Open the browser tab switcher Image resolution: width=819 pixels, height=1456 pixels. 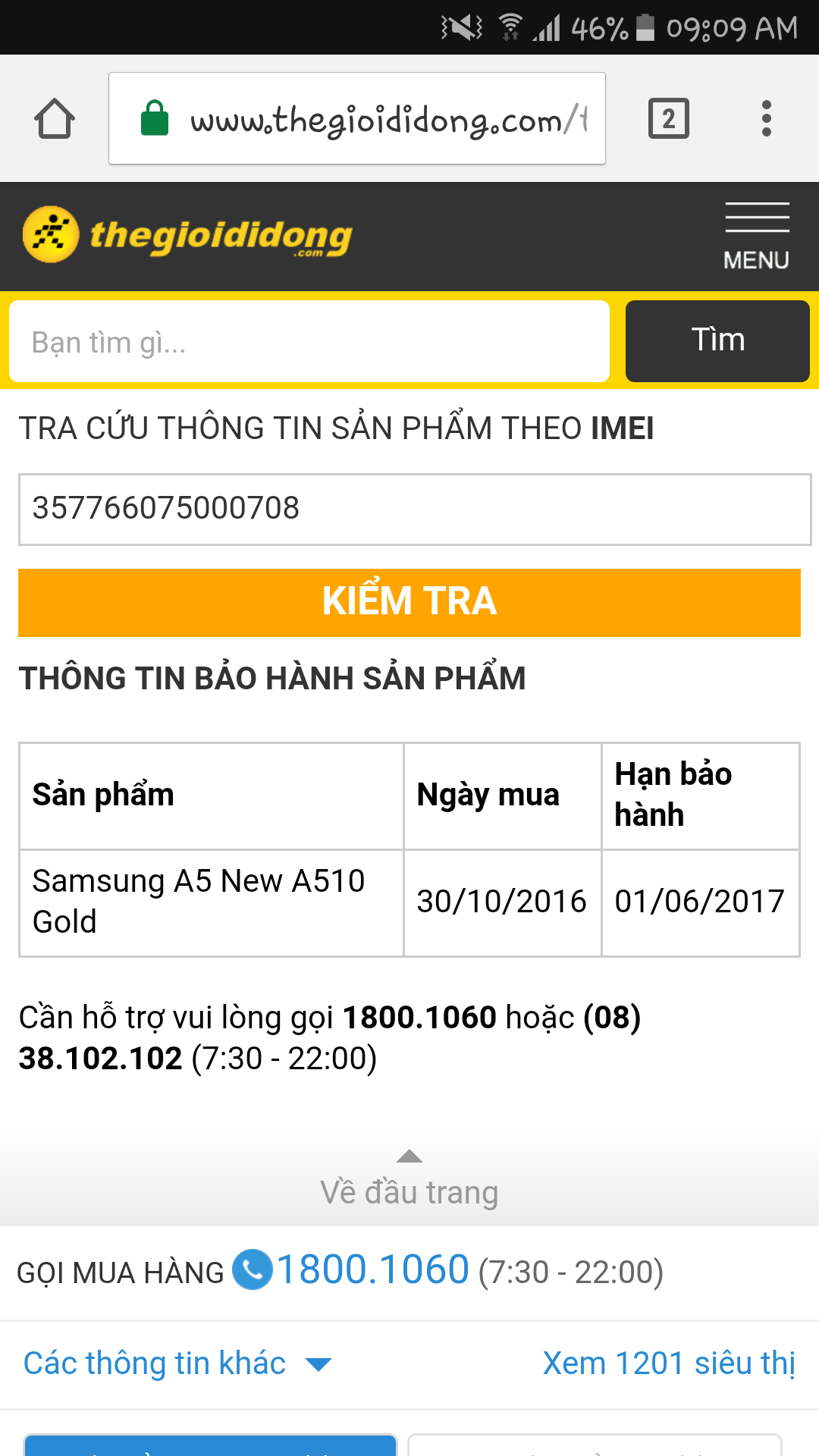pyautogui.click(x=668, y=119)
